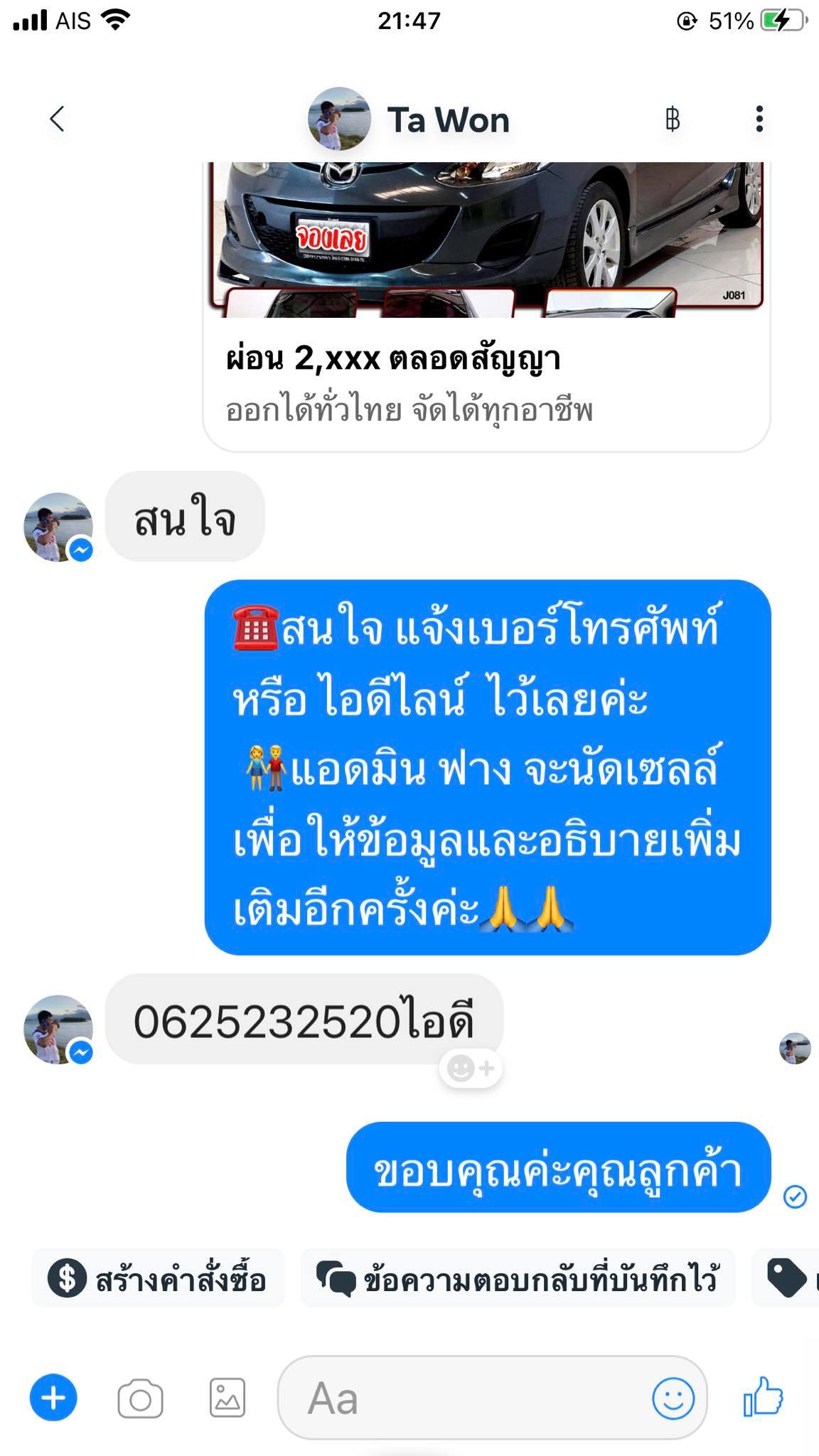Image resolution: width=819 pixels, height=1456 pixels.
Task: Tap the สร้างคำสั่งซื้อ chip
Action: [x=158, y=1280]
